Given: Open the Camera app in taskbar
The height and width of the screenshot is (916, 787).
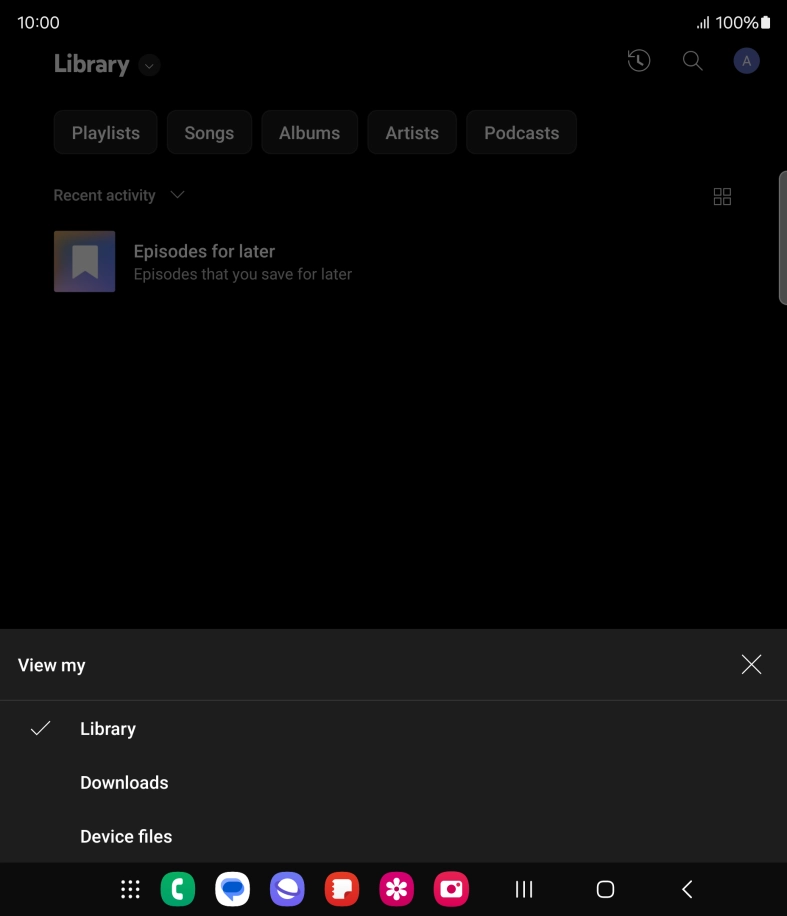Looking at the screenshot, I should tap(450, 888).
